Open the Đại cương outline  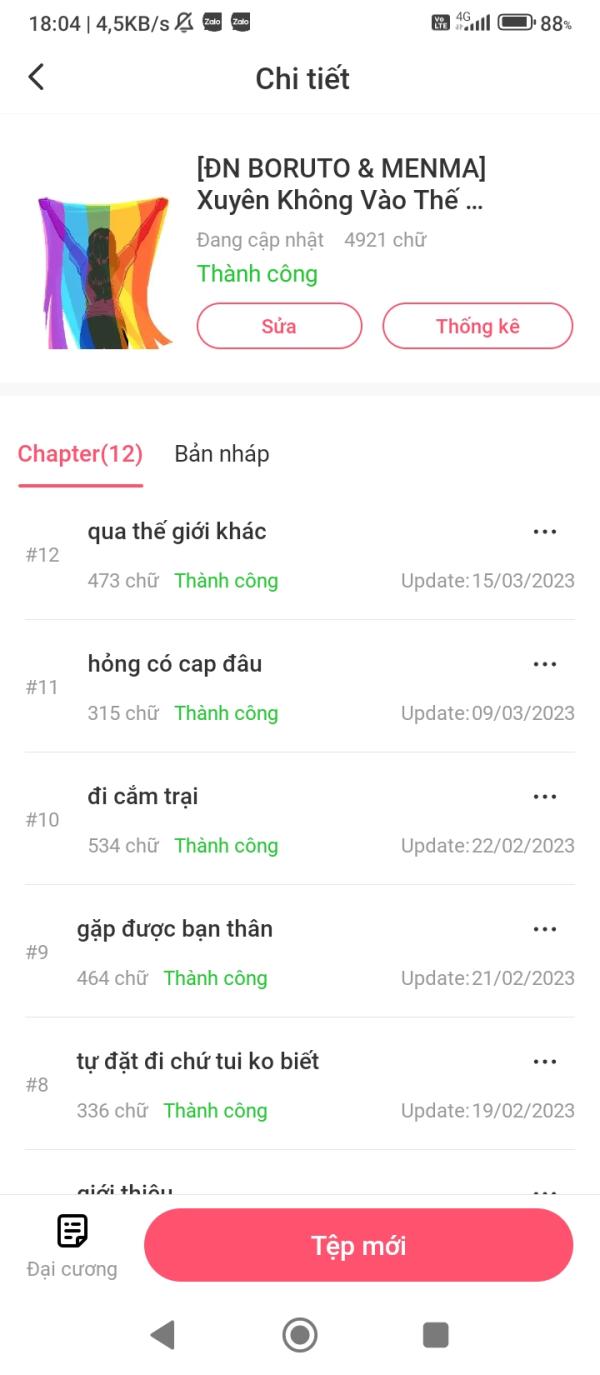click(72, 1245)
